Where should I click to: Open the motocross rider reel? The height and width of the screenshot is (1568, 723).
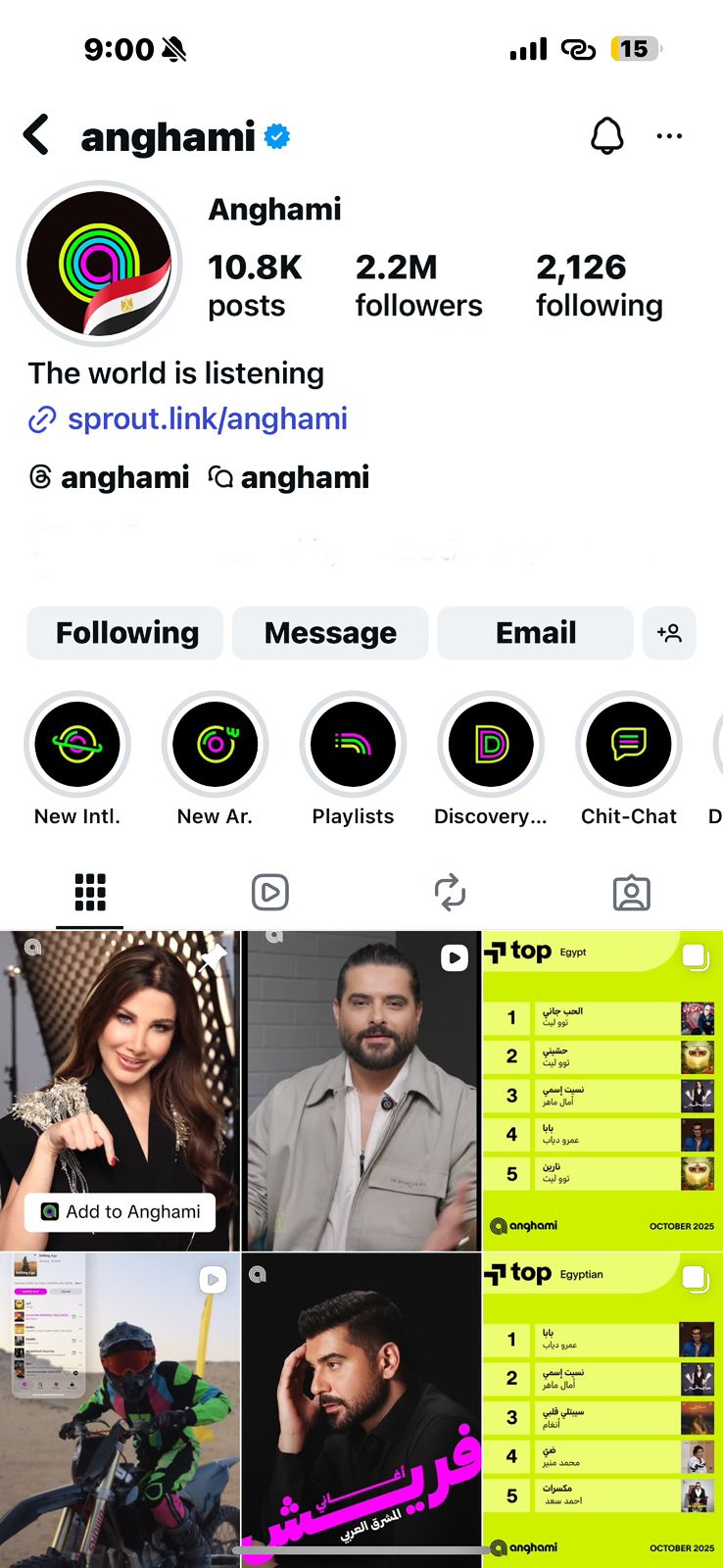[x=120, y=1411]
